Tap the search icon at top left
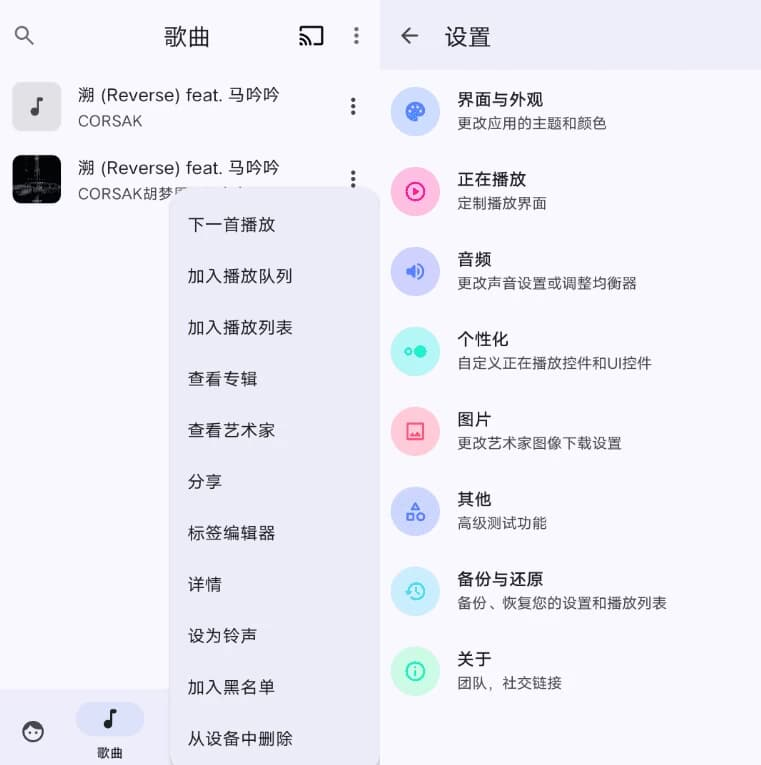 click(x=23, y=35)
